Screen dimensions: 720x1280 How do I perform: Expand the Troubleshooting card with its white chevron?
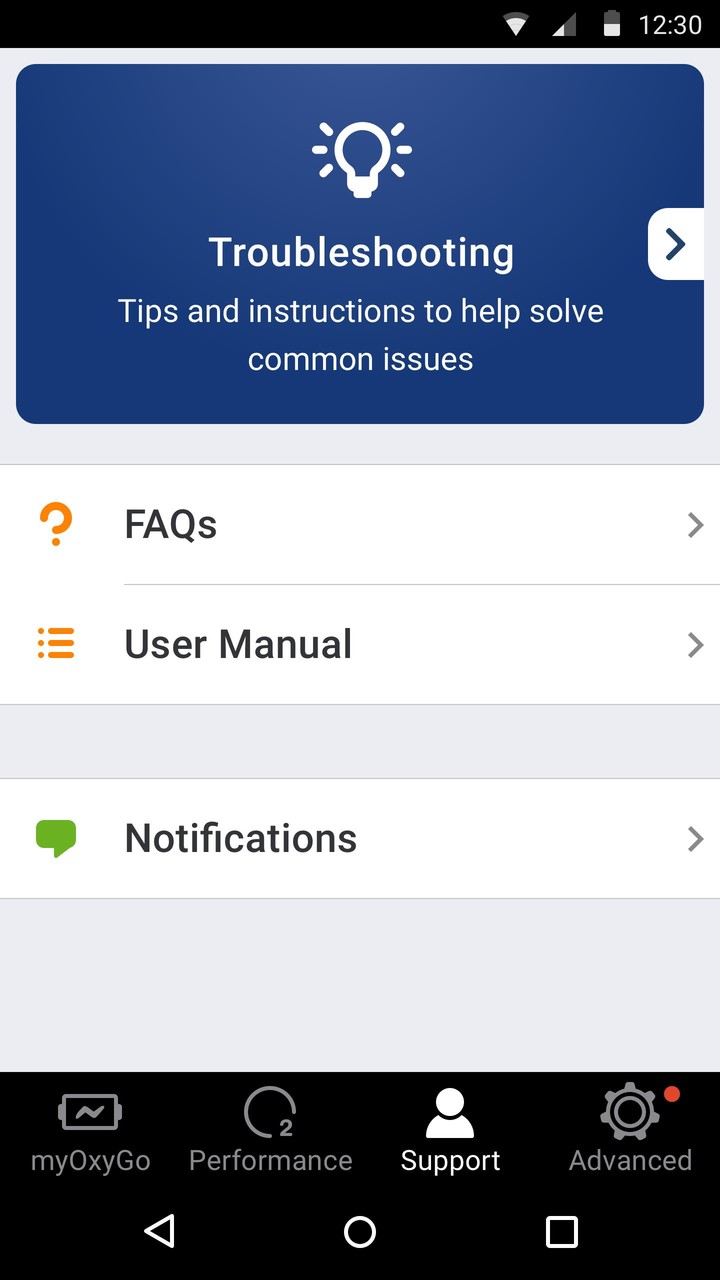tap(676, 243)
